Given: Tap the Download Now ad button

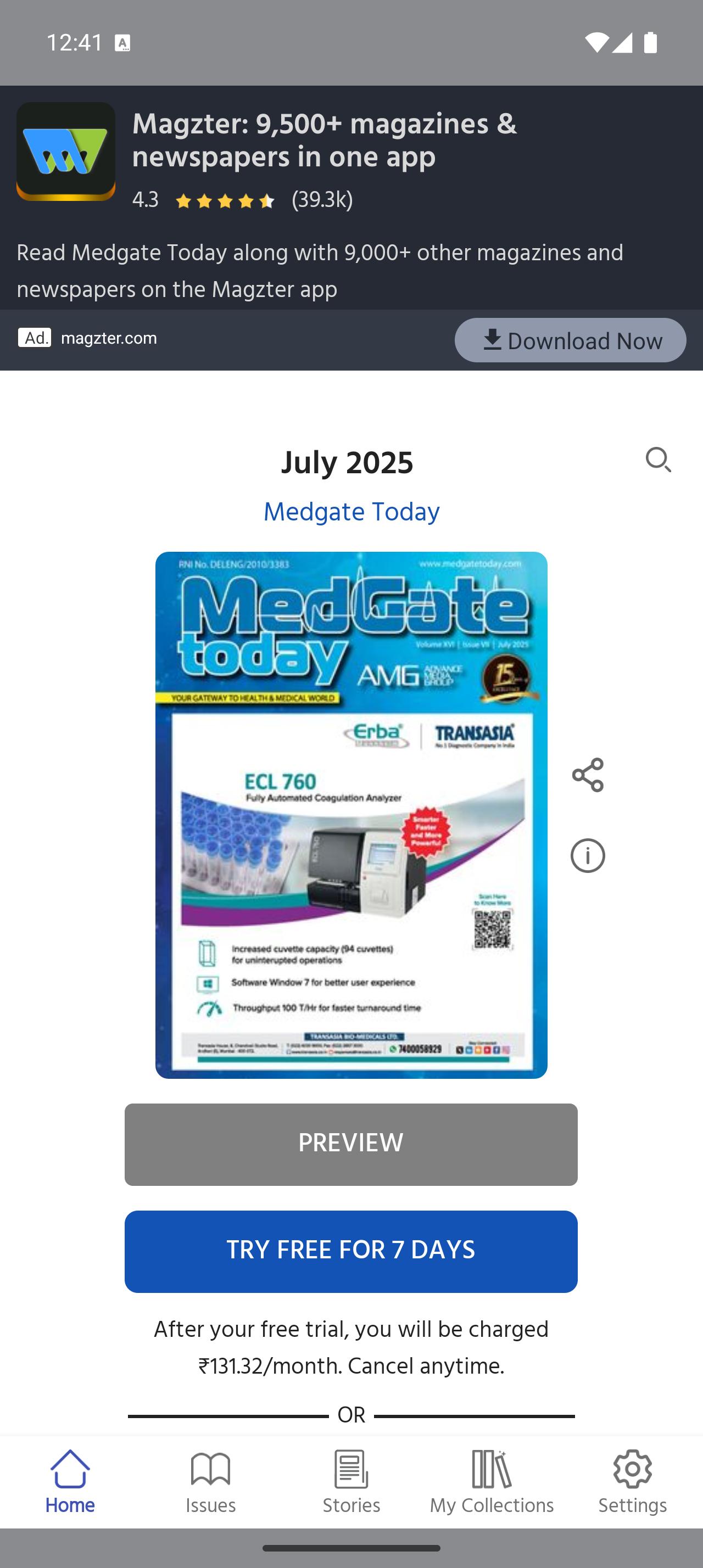Looking at the screenshot, I should point(570,340).
